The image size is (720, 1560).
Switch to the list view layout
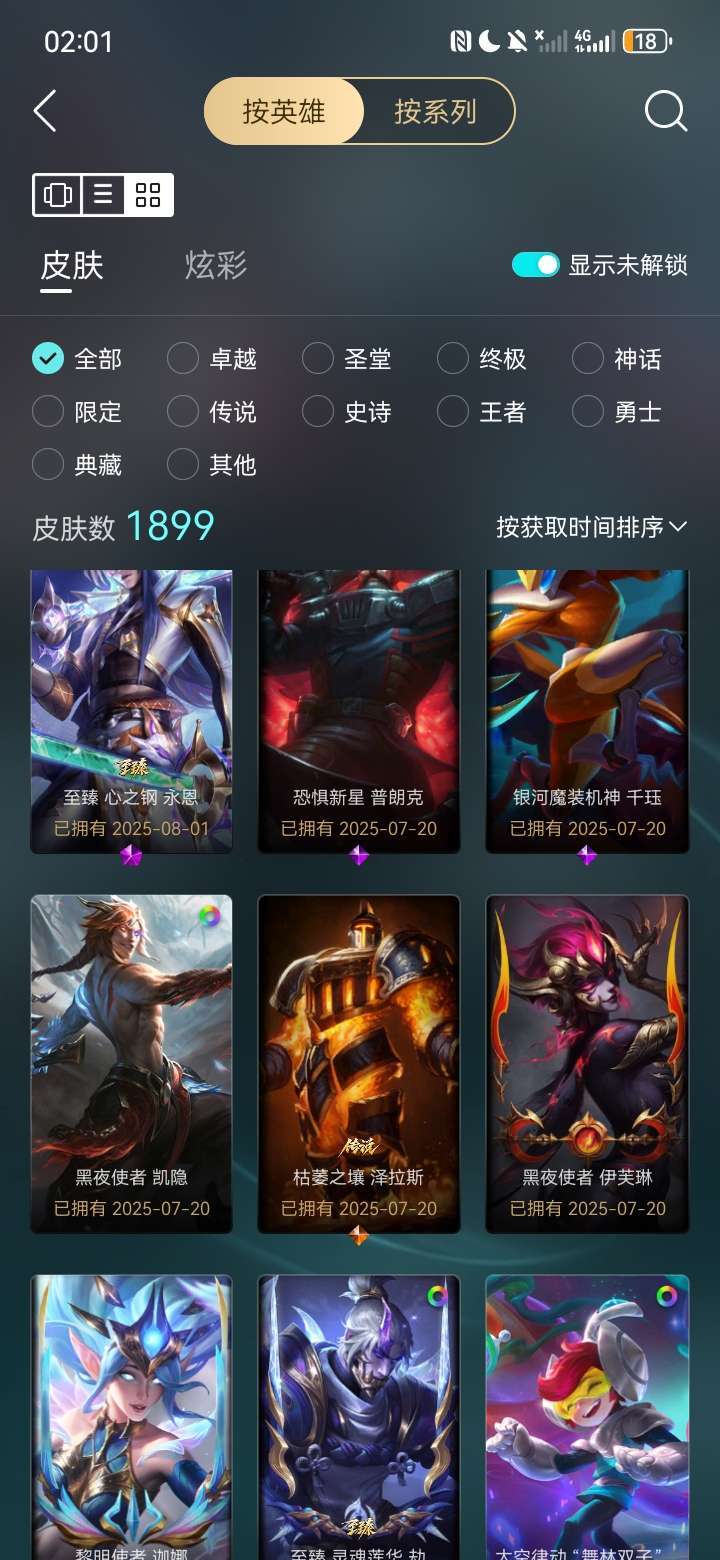click(102, 195)
